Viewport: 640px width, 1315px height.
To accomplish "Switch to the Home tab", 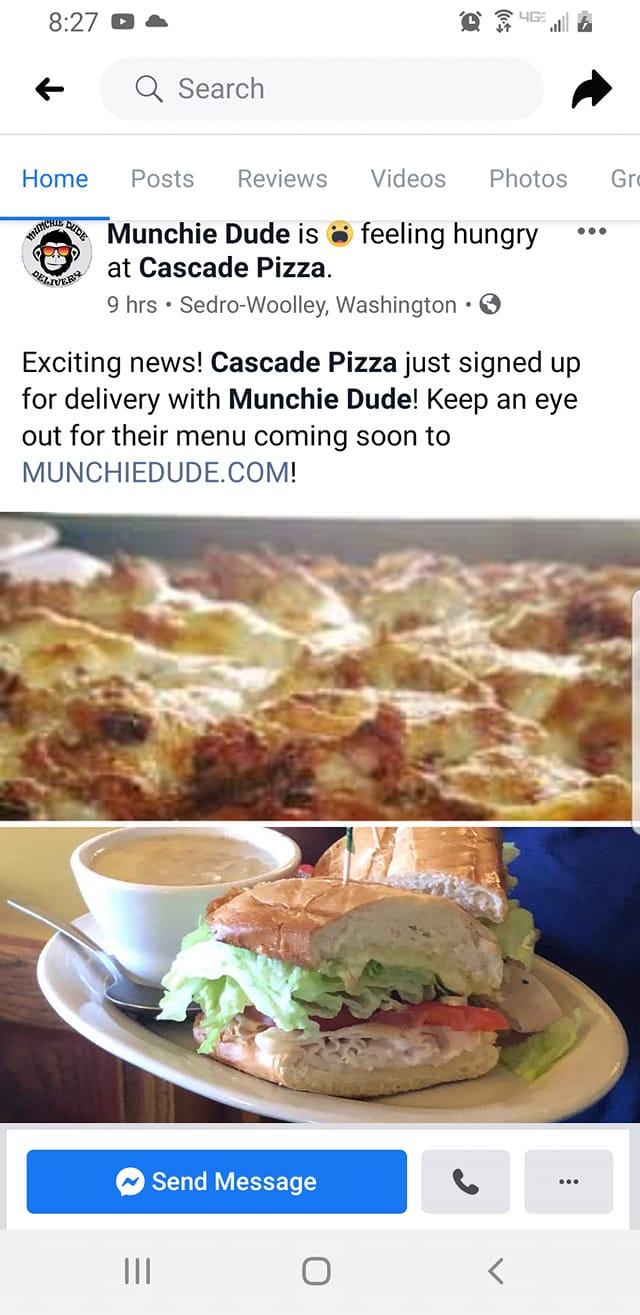I will point(55,179).
